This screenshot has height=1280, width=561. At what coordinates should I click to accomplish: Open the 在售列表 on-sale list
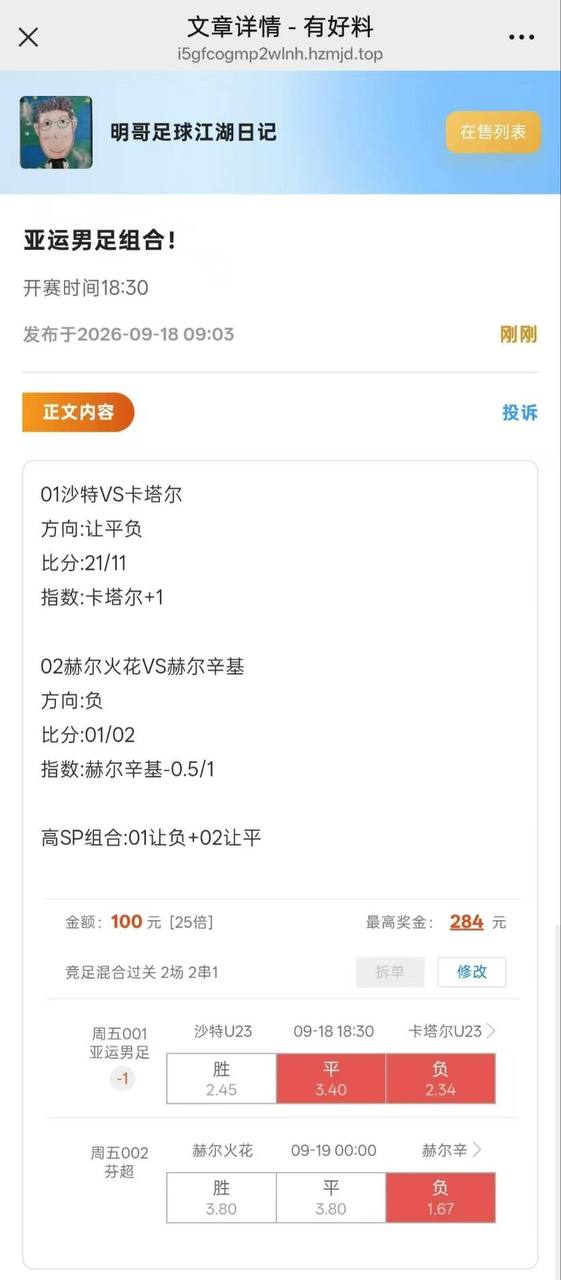[x=493, y=132]
